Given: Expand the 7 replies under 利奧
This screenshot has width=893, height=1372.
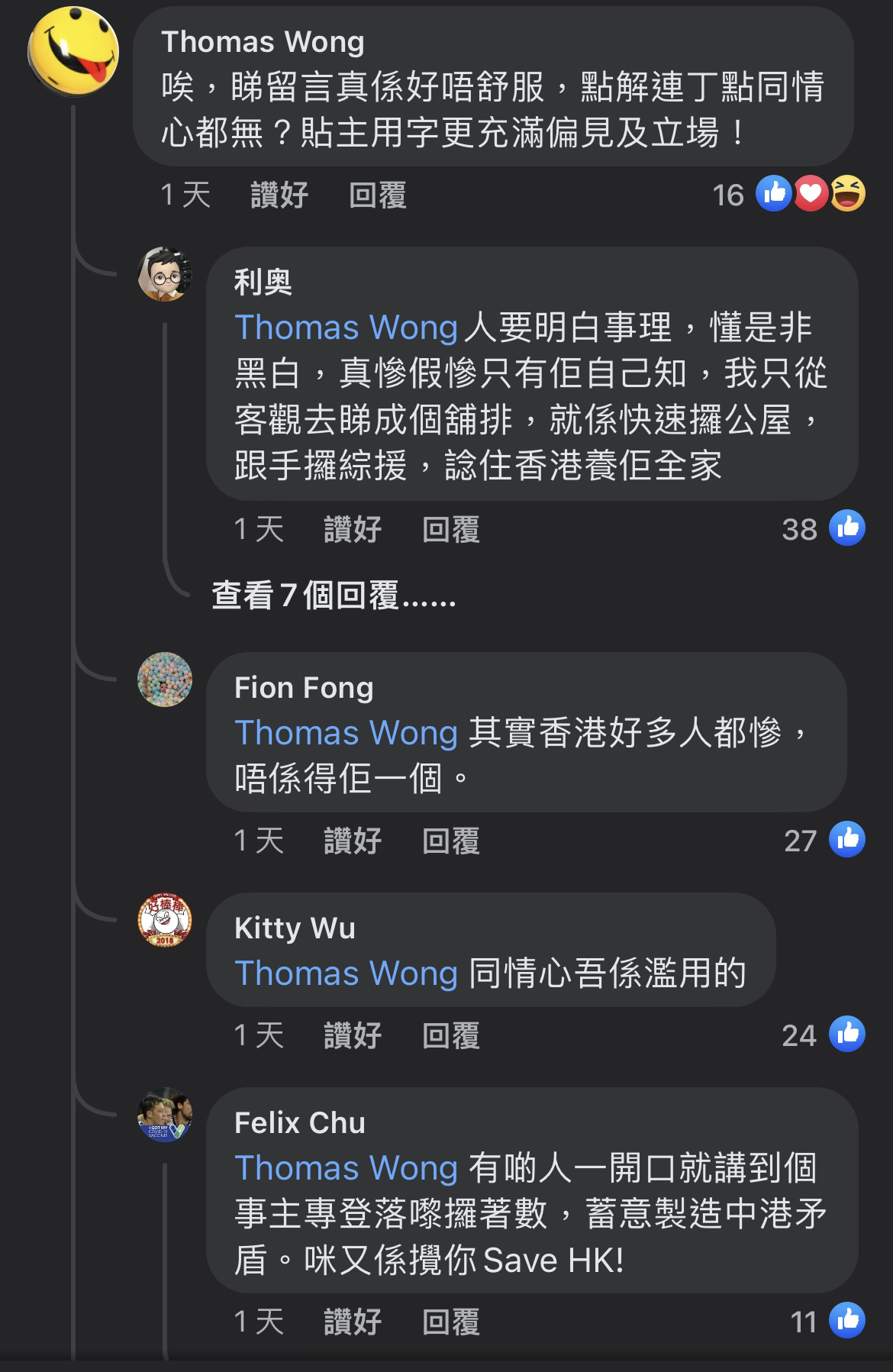Looking at the screenshot, I should (x=334, y=596).
